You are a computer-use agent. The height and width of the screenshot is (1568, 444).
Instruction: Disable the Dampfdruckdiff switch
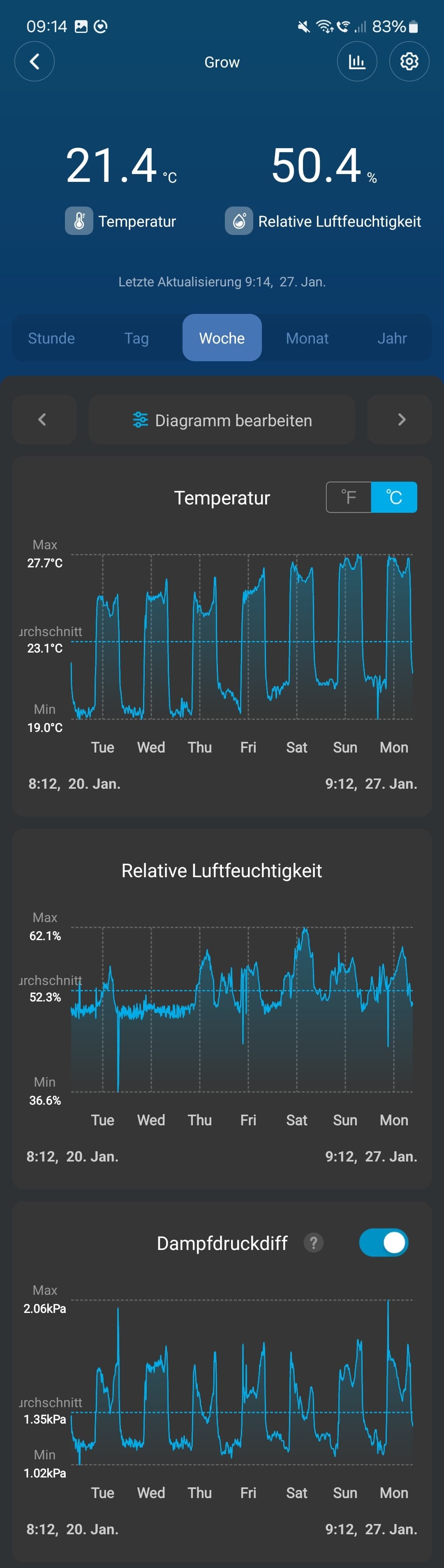pyautogui.click(x=384, y=1243)
